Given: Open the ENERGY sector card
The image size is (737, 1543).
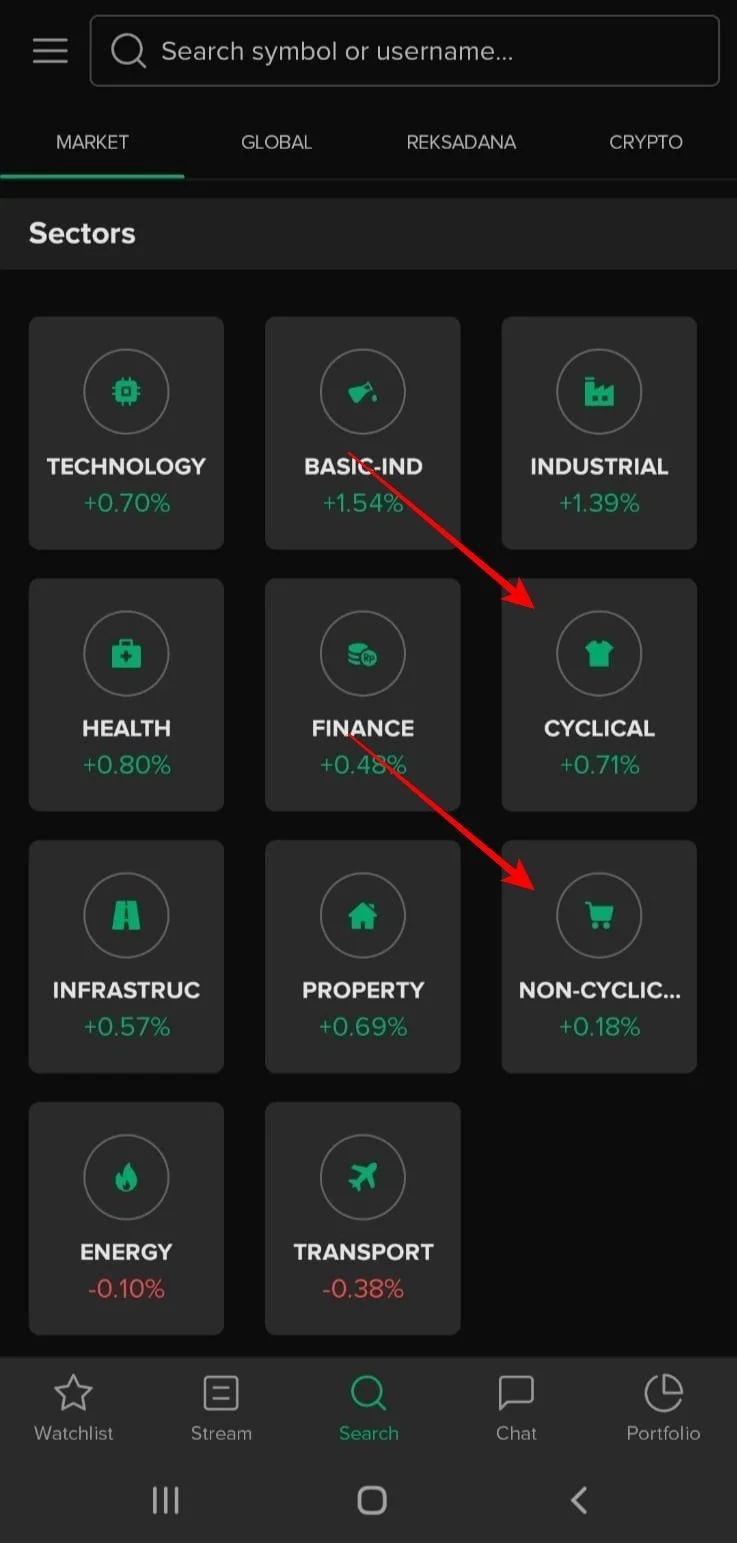Looking at the screenshot, I should 126,1219.
